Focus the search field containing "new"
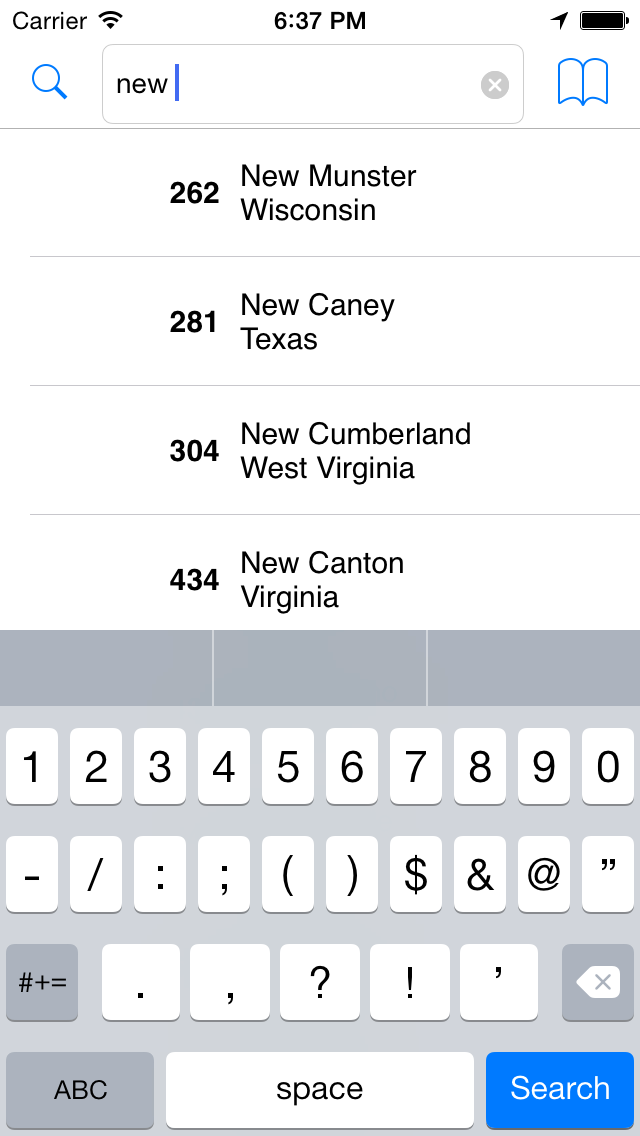 click(312, 84)
